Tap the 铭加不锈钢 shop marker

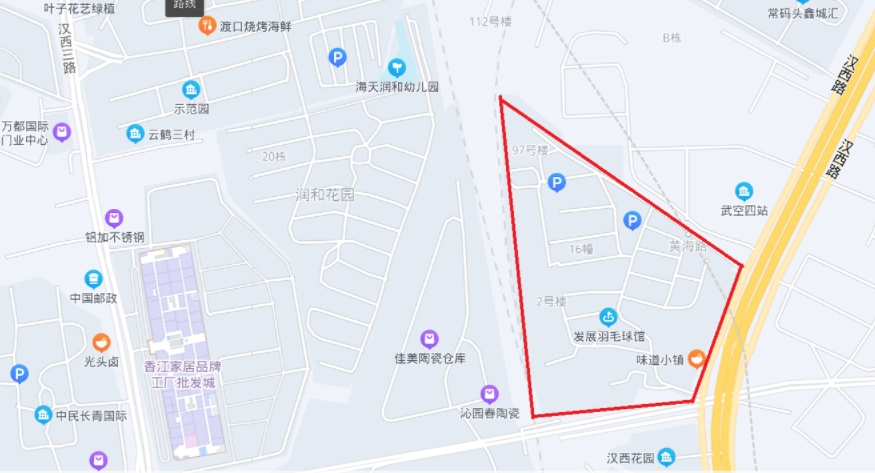pos(114,217)
